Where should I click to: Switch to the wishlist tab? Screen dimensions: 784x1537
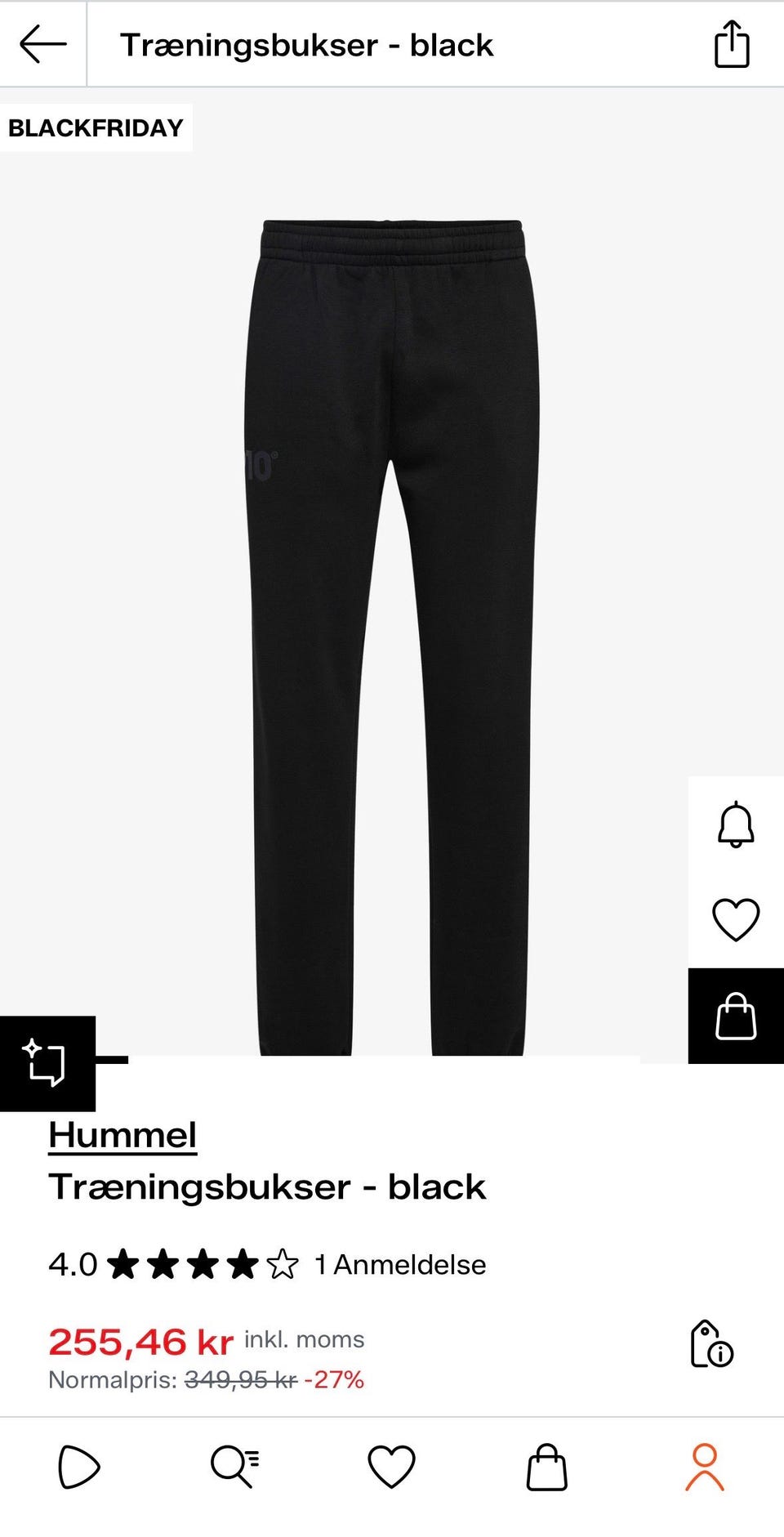[x=391, y=1467]
